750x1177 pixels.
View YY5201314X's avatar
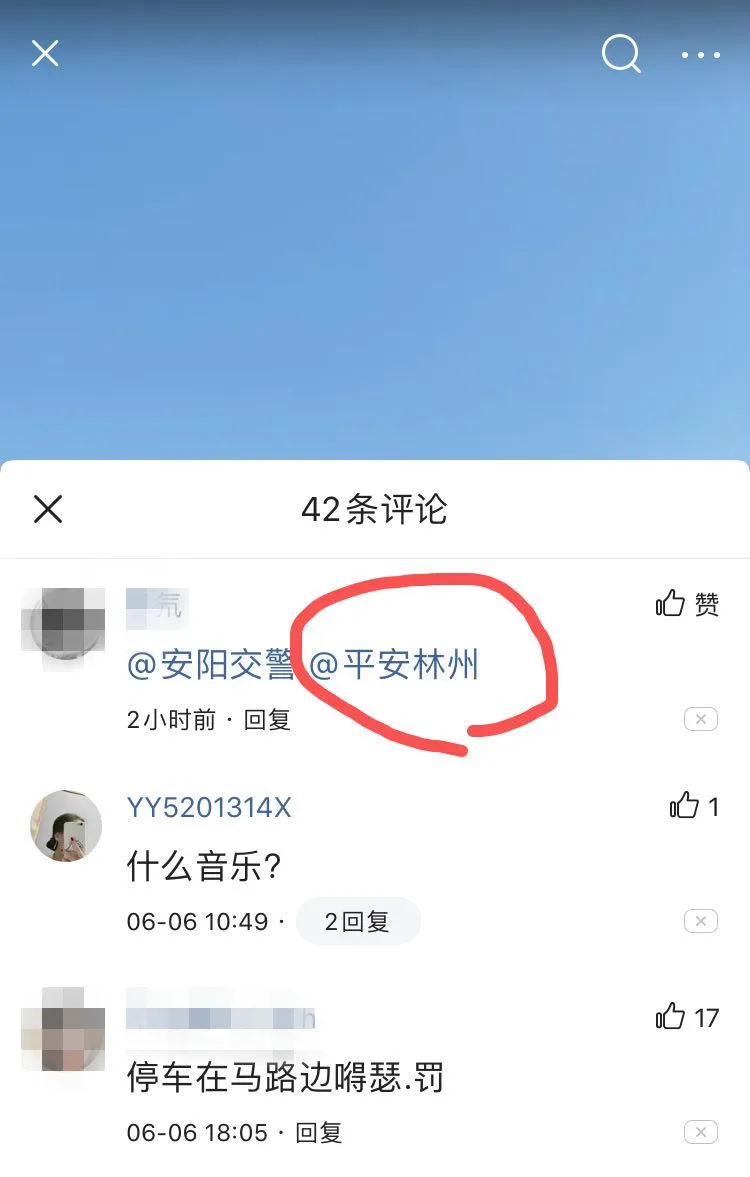tap(66, 825)
